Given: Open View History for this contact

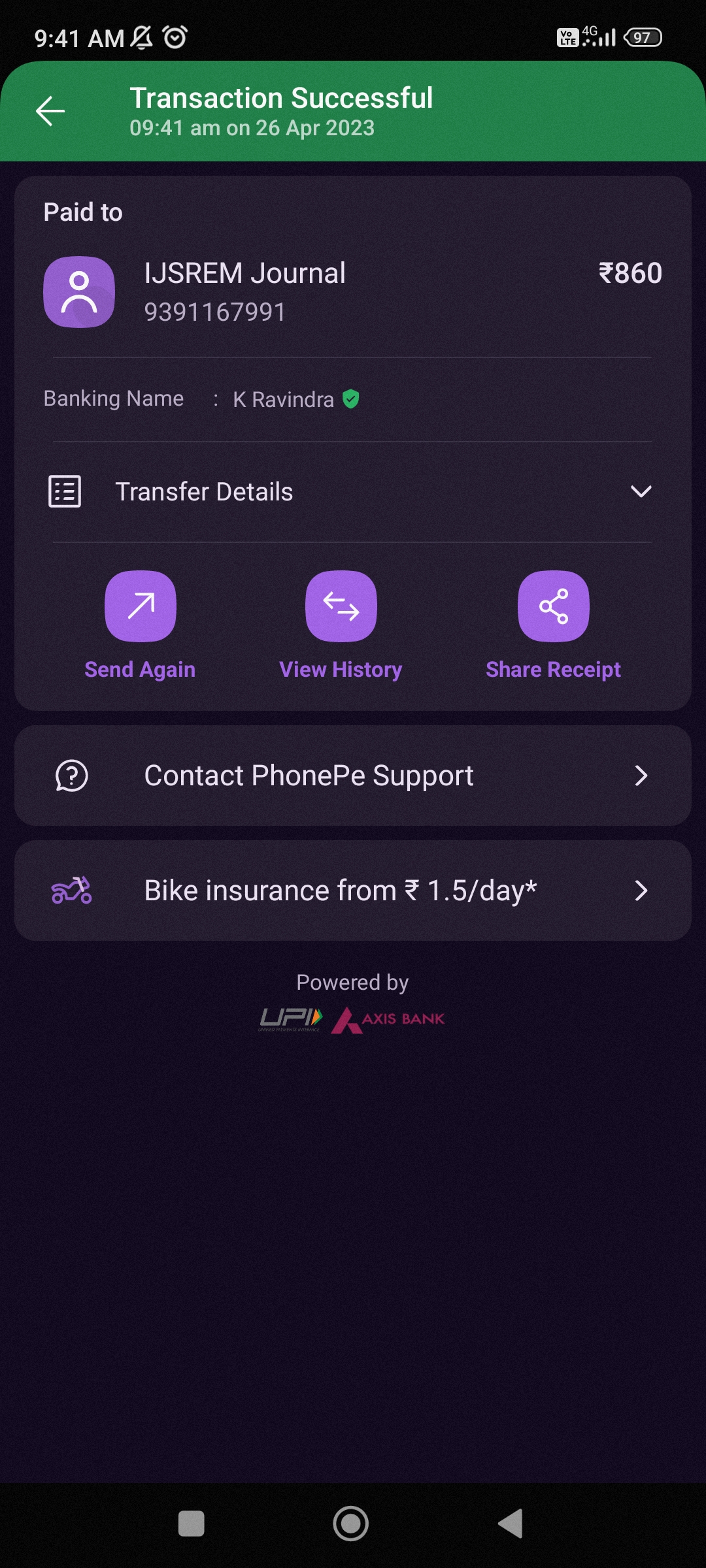Looking at the screenshot, I should (x=341, y=608).
